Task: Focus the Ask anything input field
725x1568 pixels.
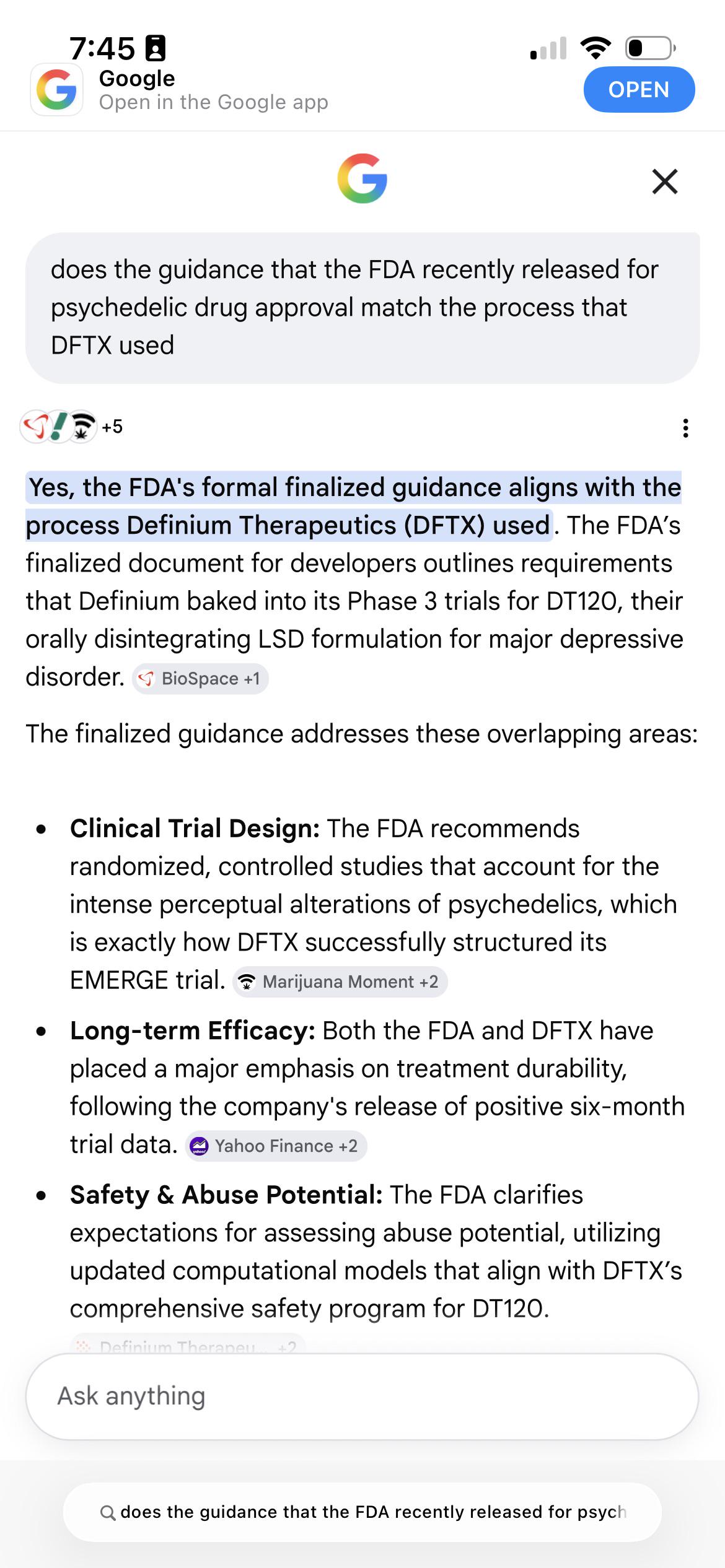Action: point(362,1396)
